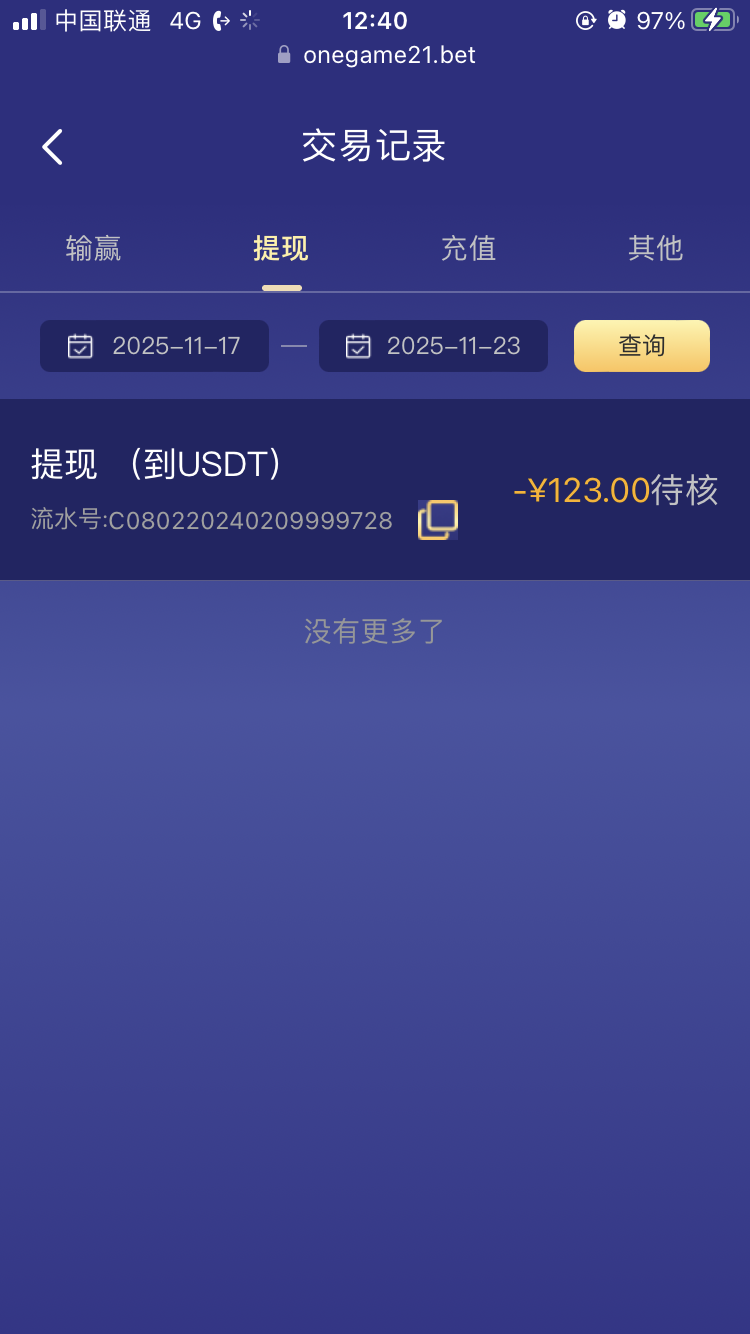Switch to the 充值 tab

coord(468,249)
